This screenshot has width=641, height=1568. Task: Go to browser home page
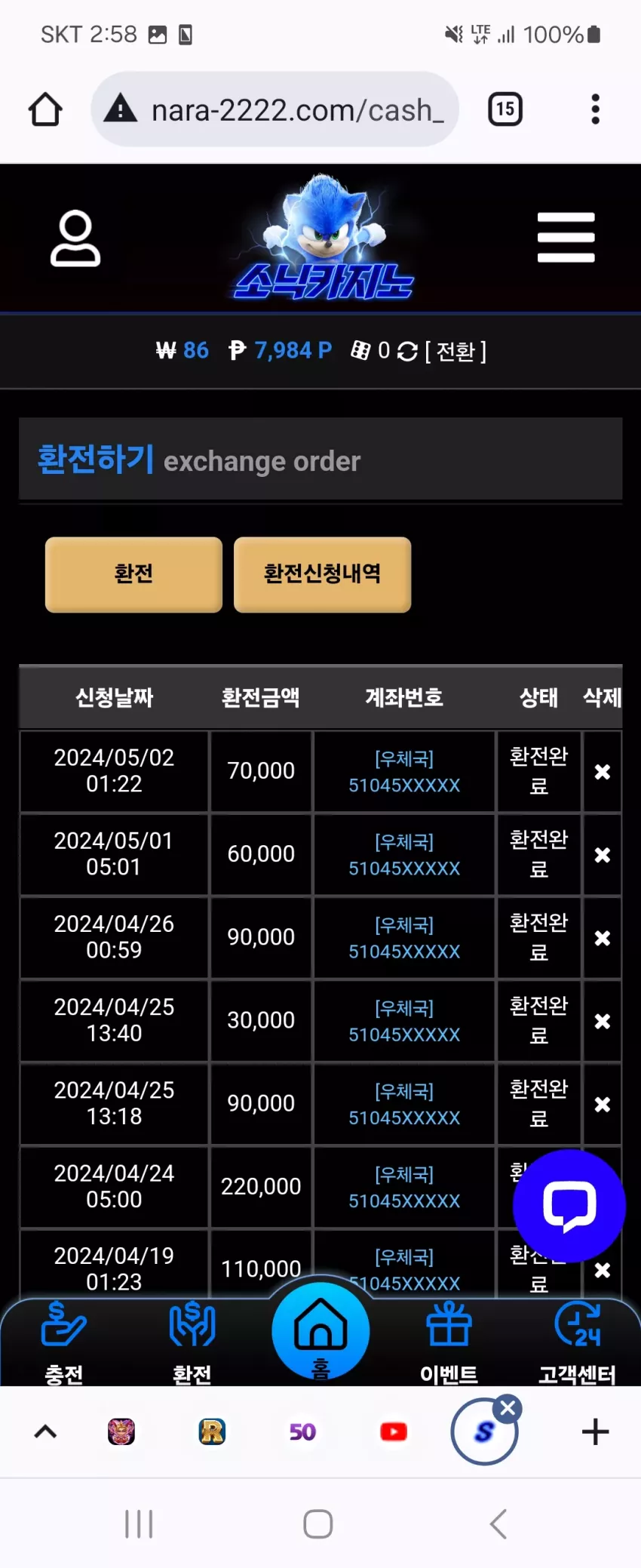pyautogui.click(x=45, y=109)
